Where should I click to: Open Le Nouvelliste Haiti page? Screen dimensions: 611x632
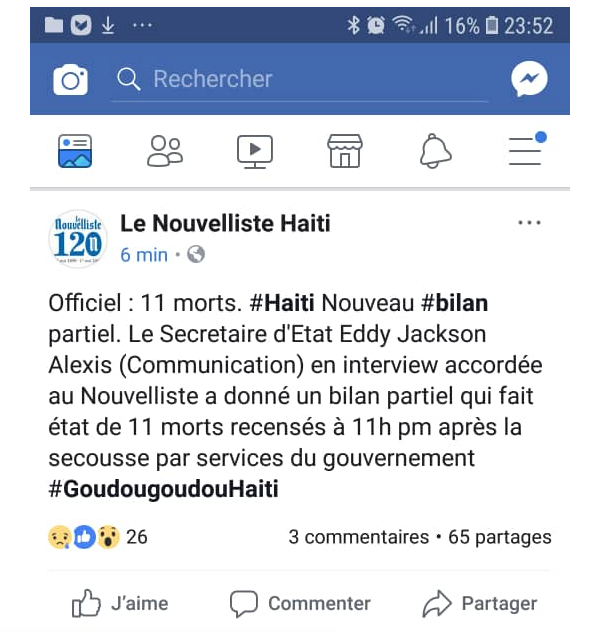pyautogui.click(x=225, y=224)
